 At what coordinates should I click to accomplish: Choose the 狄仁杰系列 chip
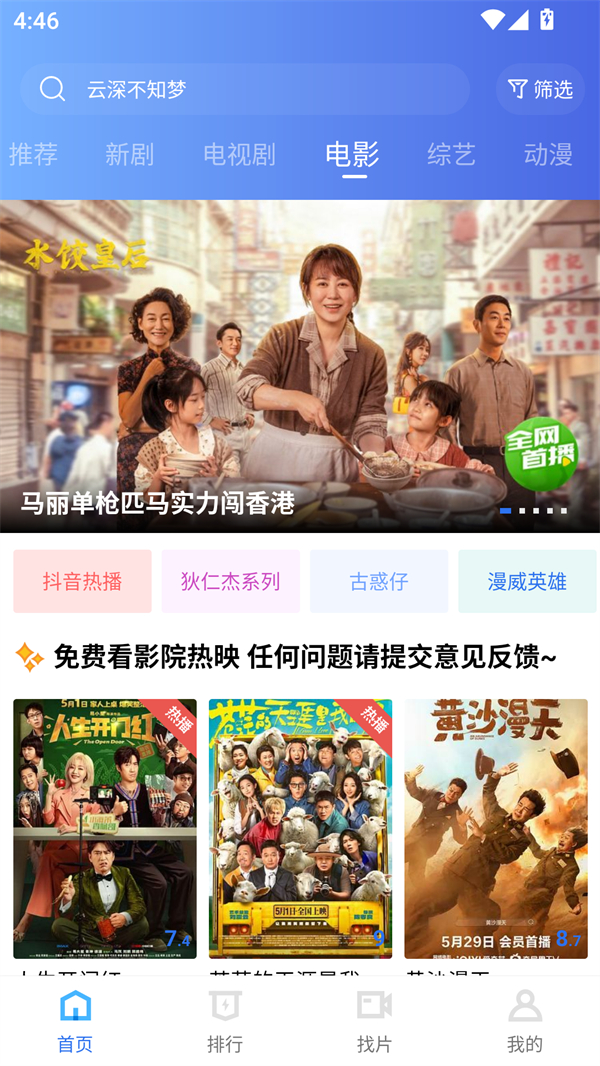(x=230, y=581)
